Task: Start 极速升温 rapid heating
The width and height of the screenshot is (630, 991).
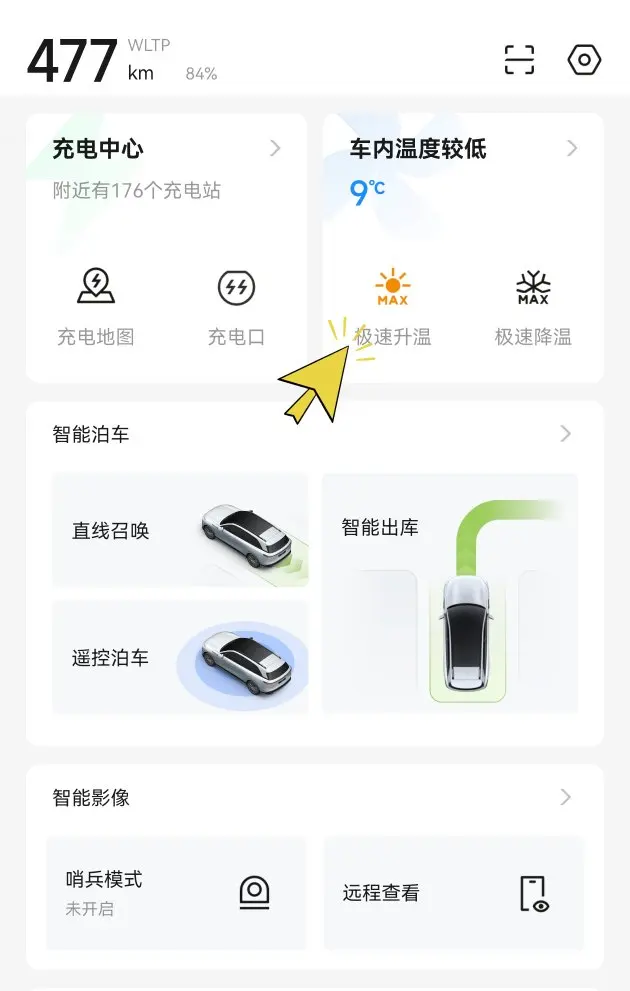Action: 392,308
